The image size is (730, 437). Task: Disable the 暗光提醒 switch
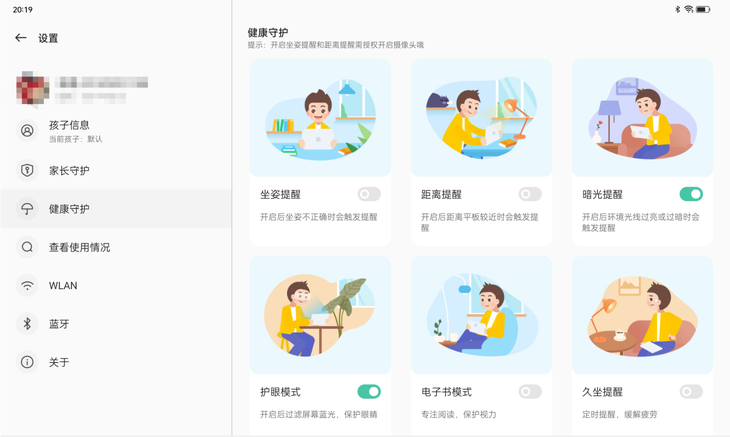691,194
